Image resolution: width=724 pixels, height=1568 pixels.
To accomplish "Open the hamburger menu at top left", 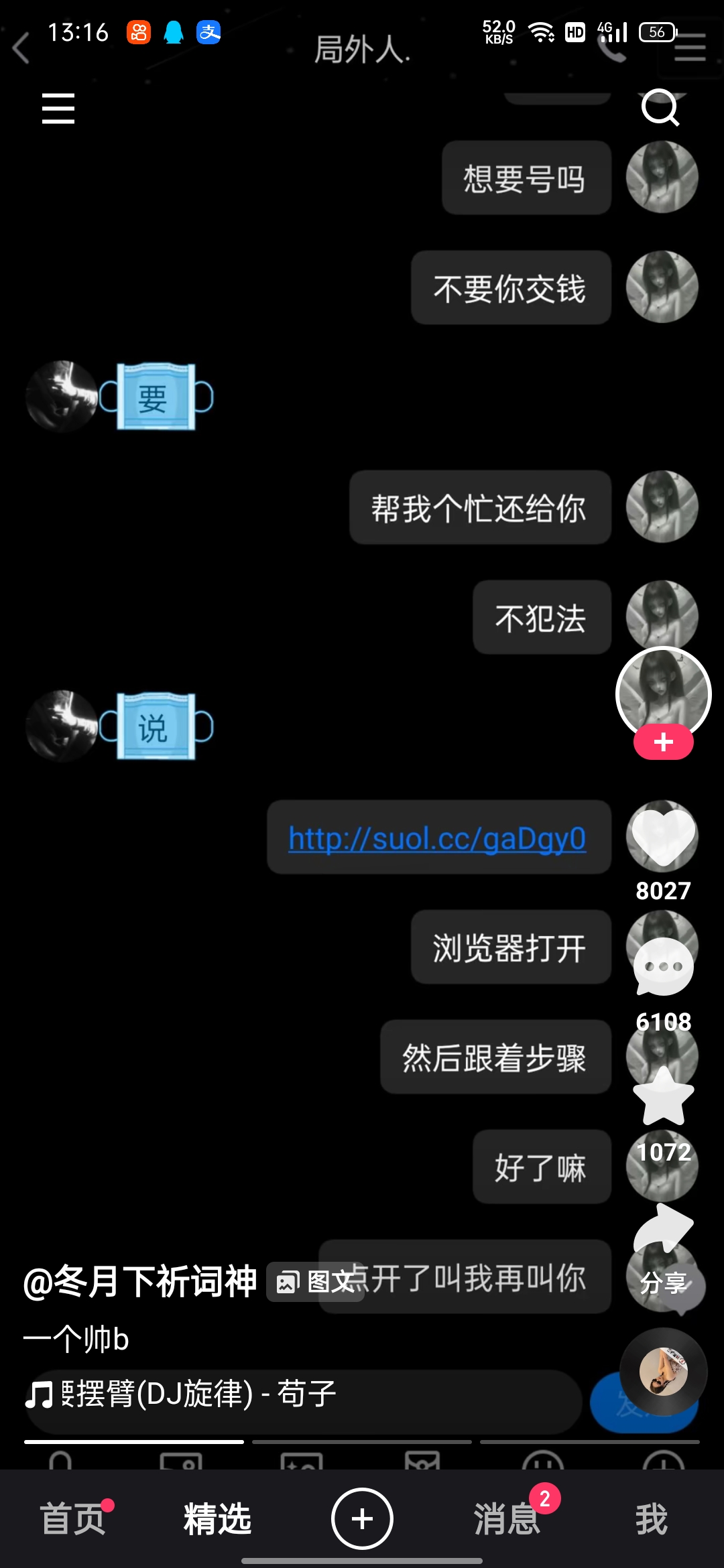I will [58, 109].
